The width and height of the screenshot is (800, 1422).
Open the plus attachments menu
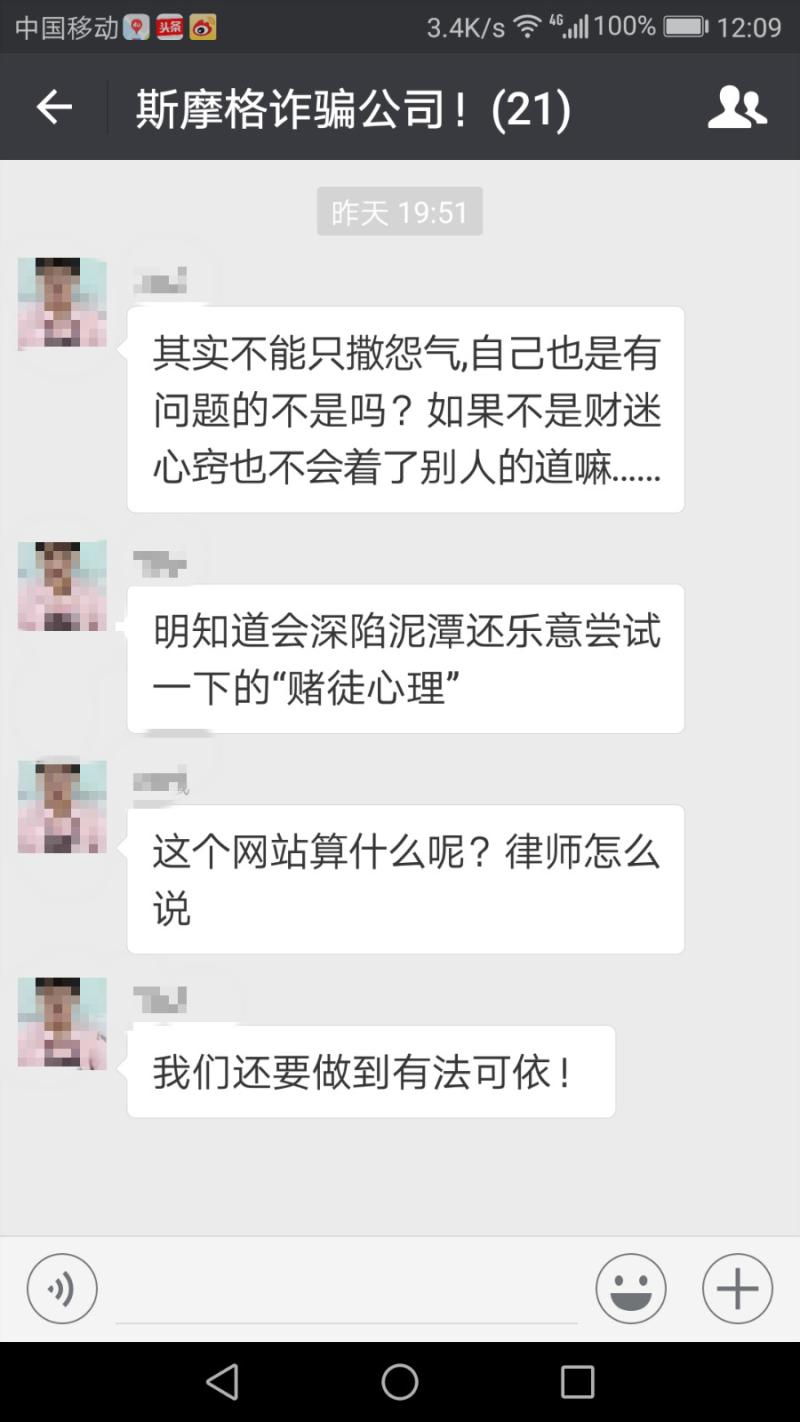[x=737, y=1289]
